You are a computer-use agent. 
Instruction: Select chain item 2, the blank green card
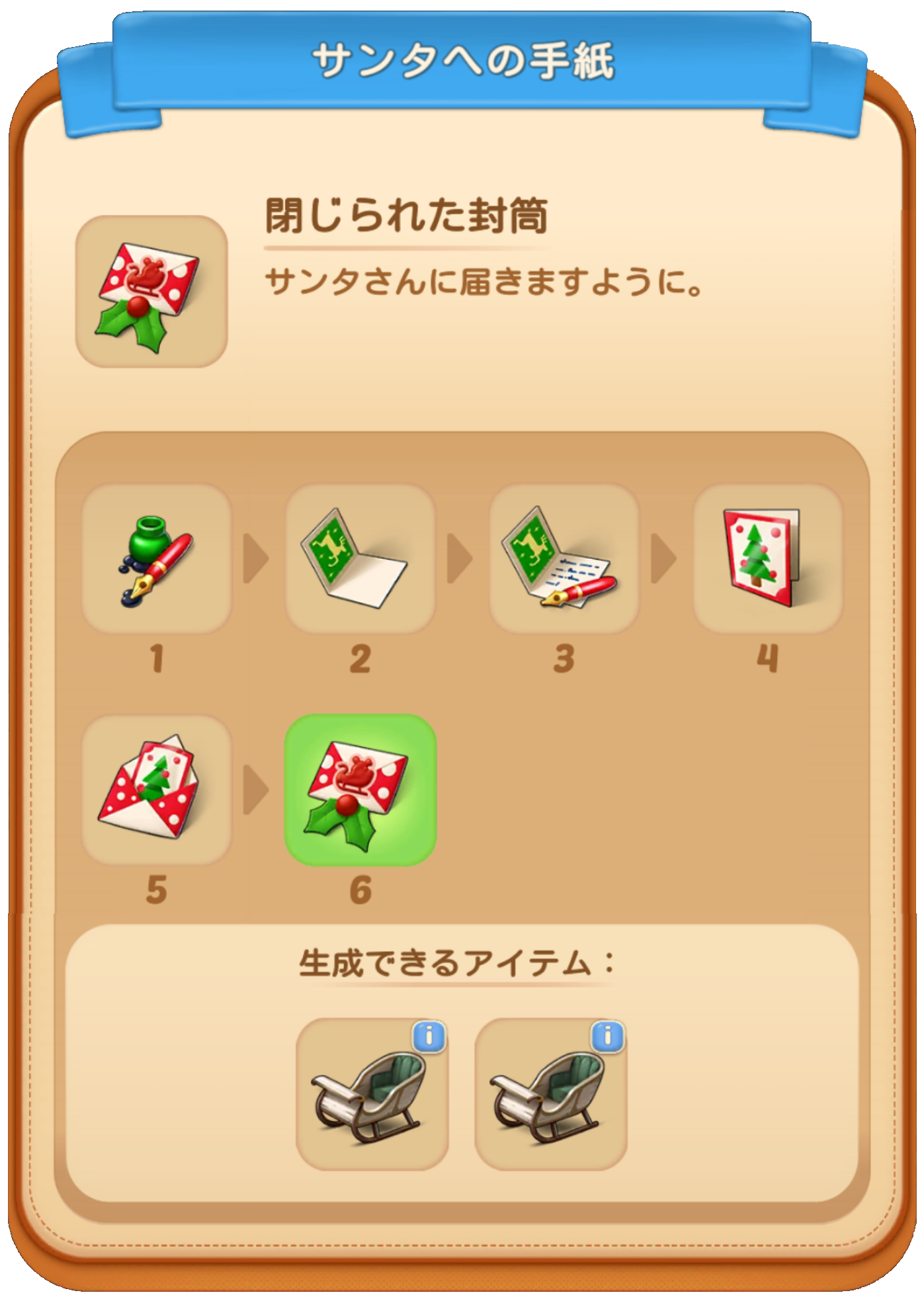point(360,559)
